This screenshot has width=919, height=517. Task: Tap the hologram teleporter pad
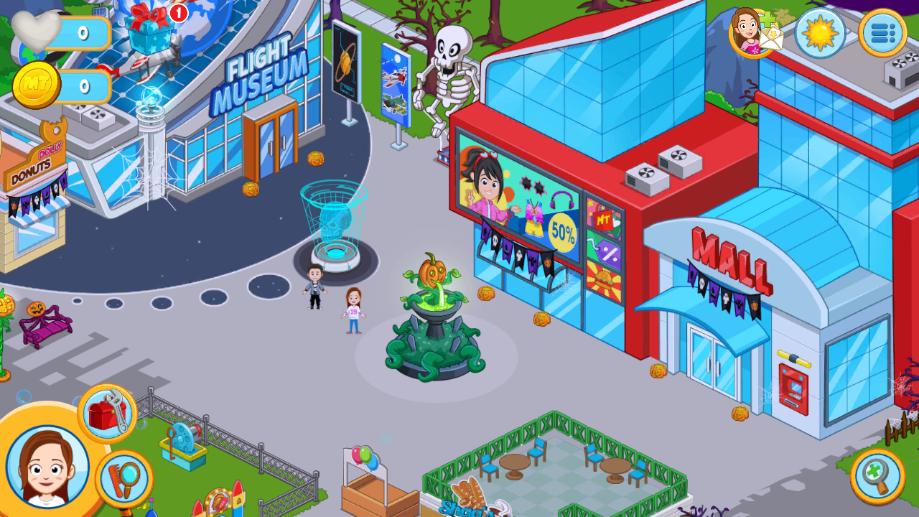(x=334, y=231)
